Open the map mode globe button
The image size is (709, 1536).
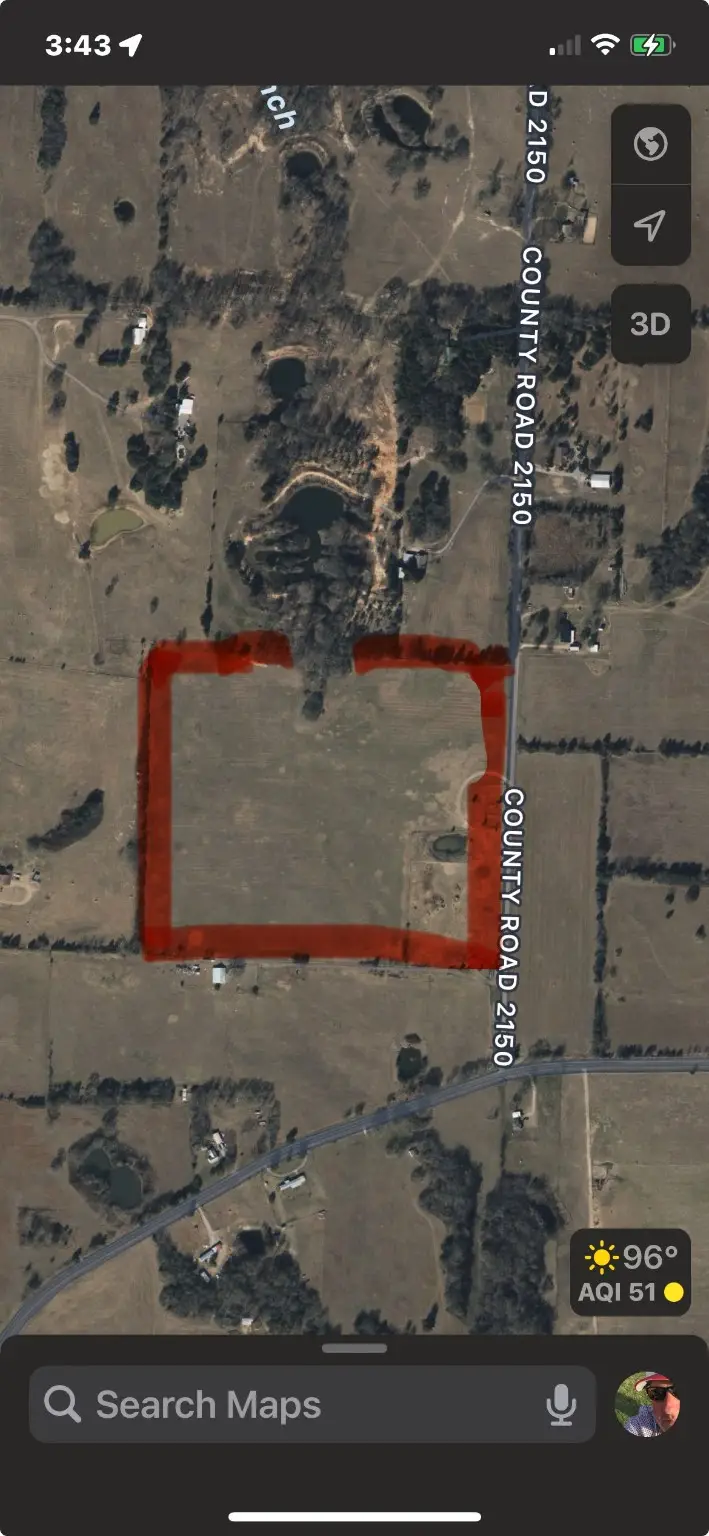pyautogui.click(x=650, y=146)
